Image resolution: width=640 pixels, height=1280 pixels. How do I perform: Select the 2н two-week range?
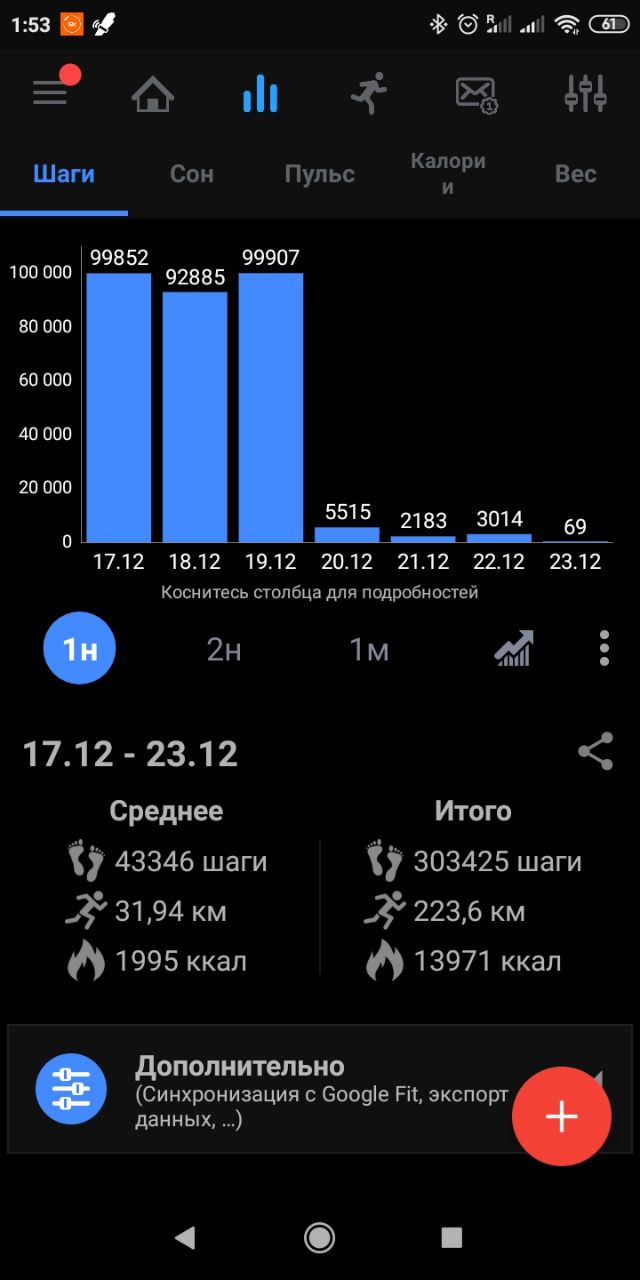coord(224,650)
